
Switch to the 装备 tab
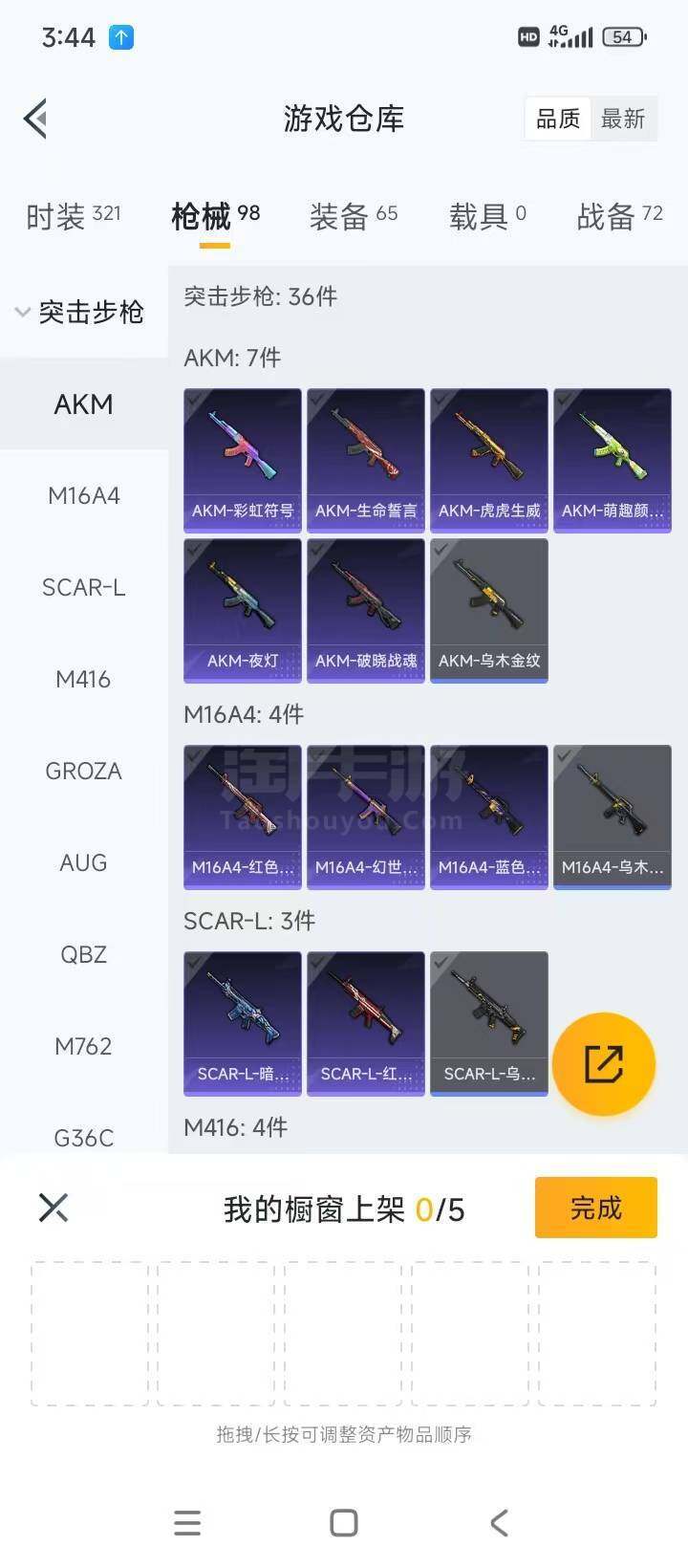click(354, 216)
